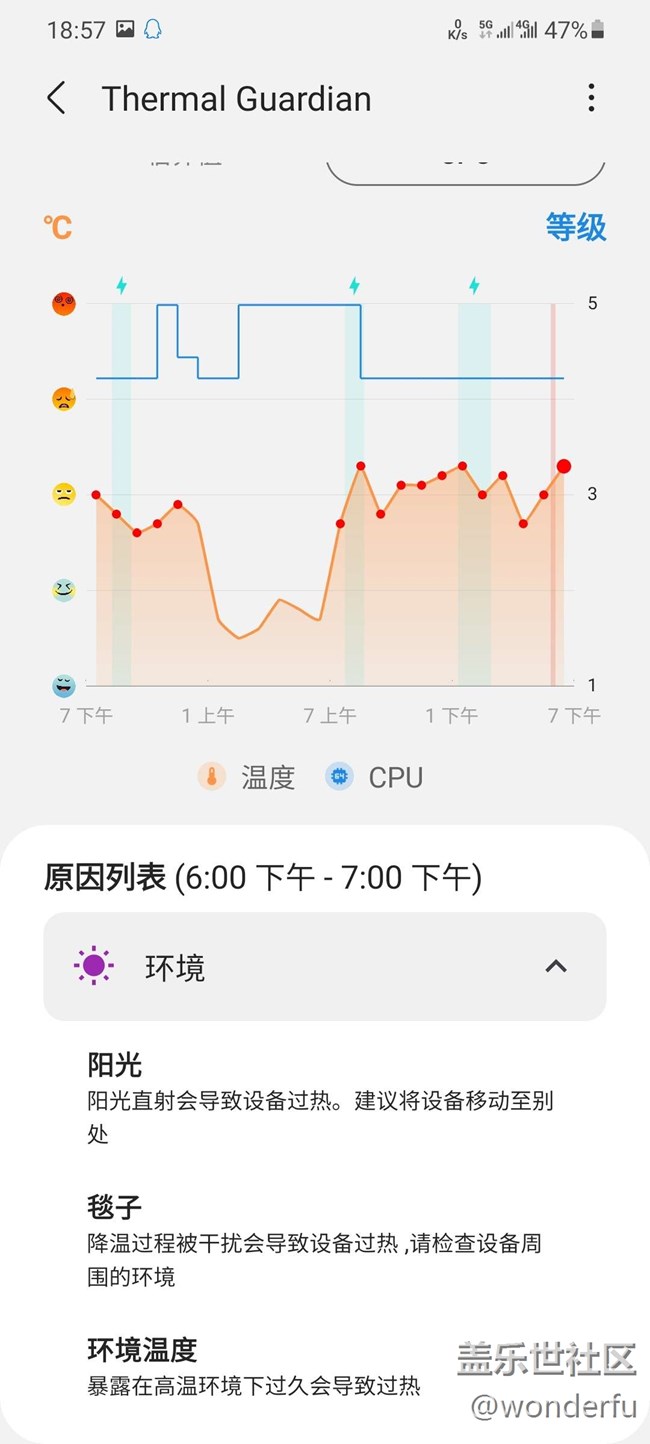This screenshot has height=1444, width=650.
Task: Go back from Thermal Guardian
Action: tap(56, 98)
